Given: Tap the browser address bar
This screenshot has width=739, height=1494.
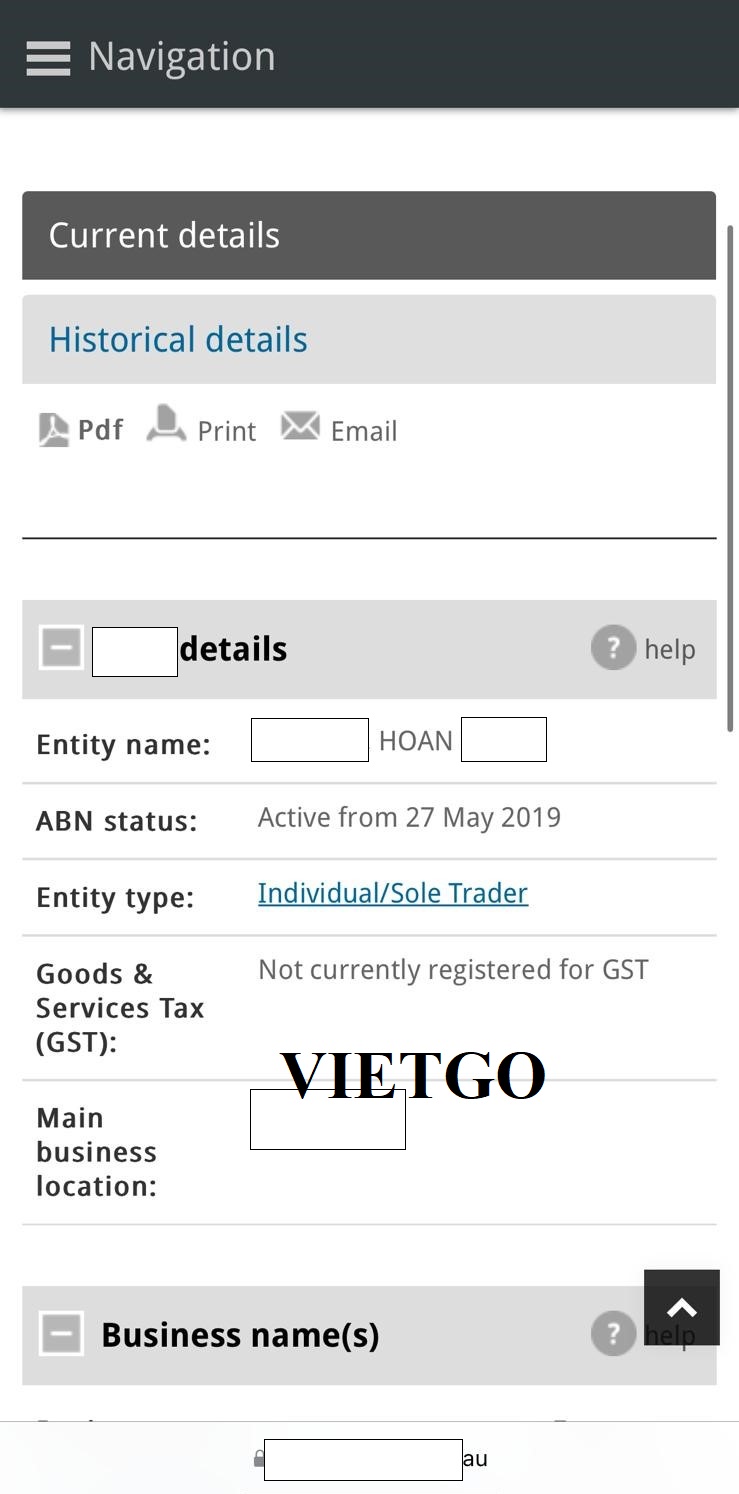Looking at the screenshot, I should [370, 1459].
